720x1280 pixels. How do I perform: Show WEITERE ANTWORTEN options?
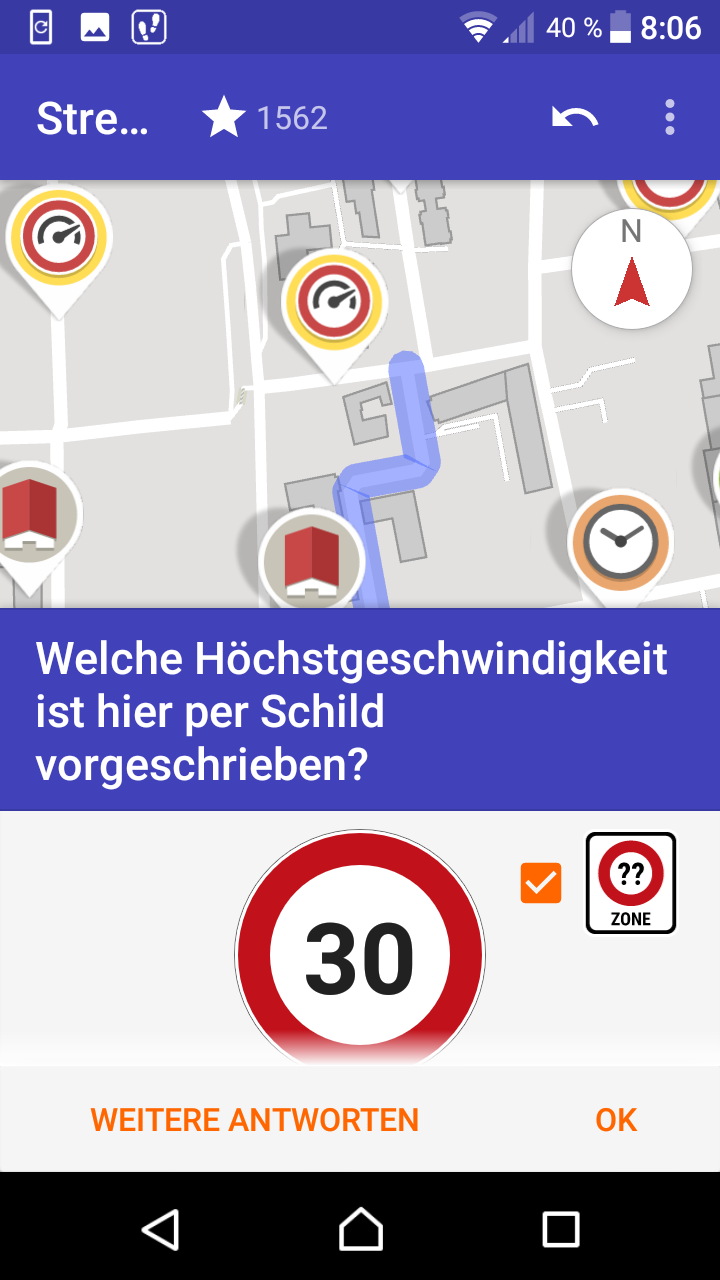pos(255,1120)
